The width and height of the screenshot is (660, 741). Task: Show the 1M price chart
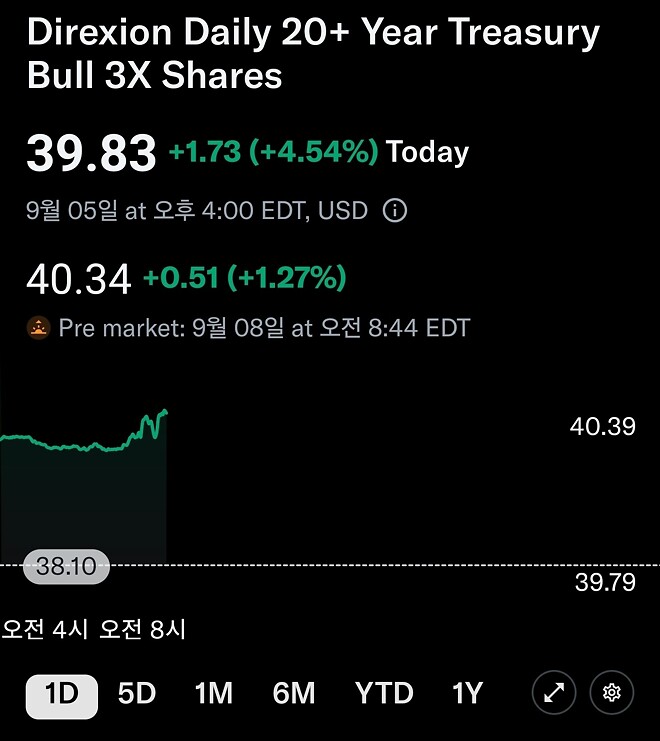(213, 694)
